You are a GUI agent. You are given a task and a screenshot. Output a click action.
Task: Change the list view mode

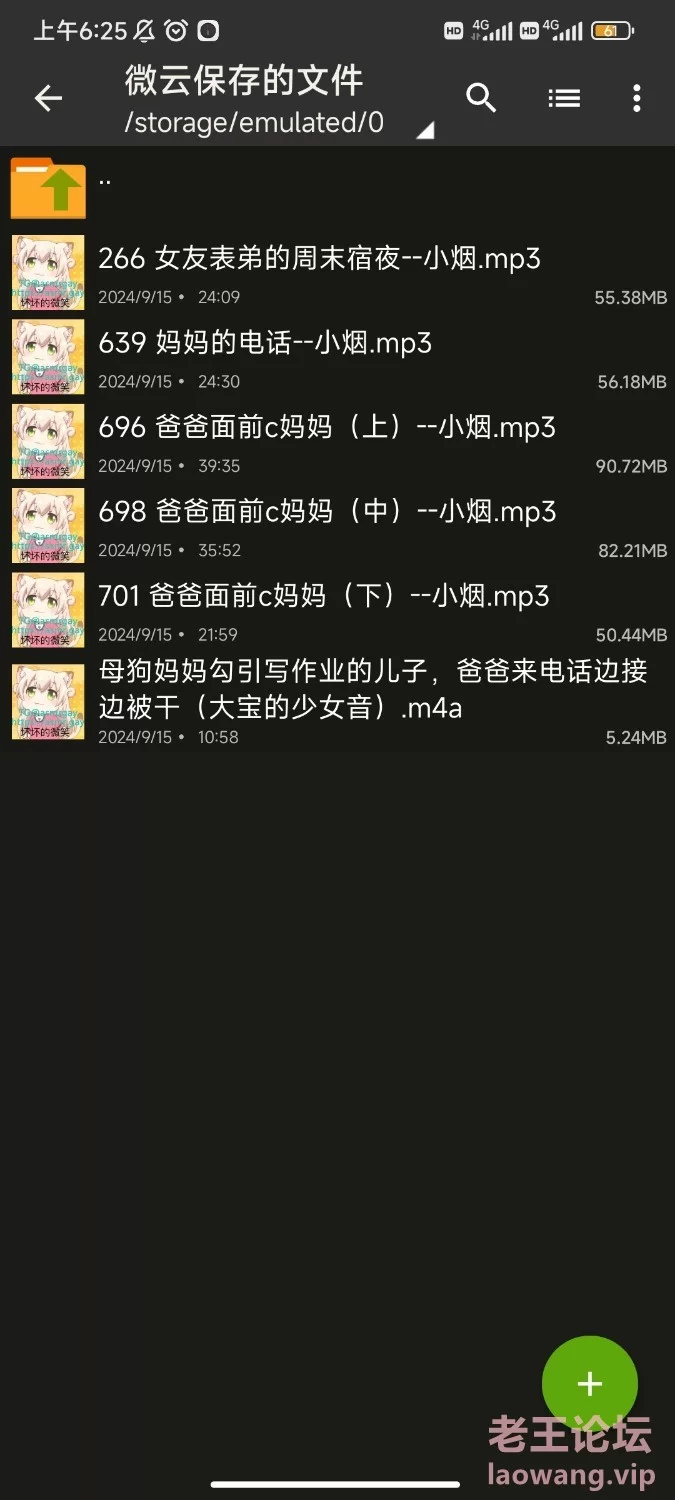564,98
